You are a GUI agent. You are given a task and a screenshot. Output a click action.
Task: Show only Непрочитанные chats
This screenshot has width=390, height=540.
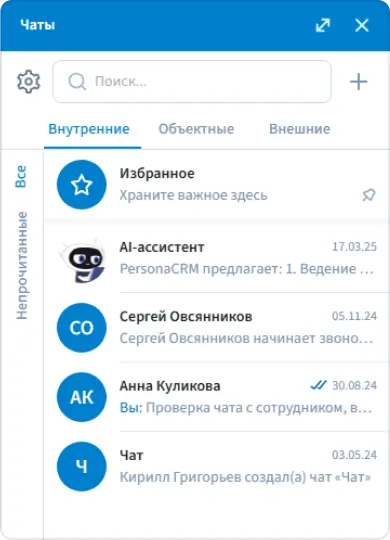21,266
